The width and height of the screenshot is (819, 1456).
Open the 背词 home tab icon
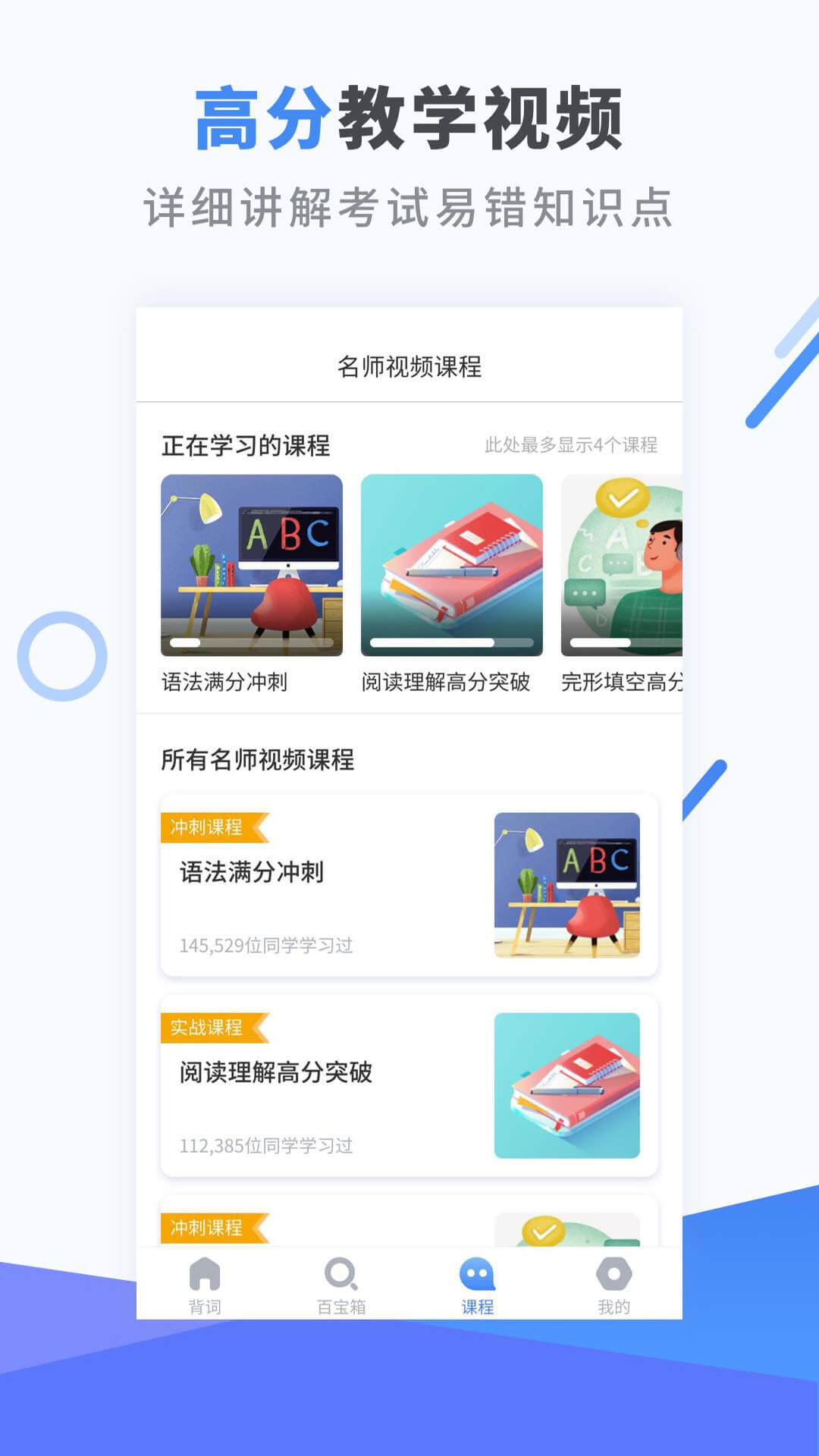pyautogui.click(x=206, y=1279)
